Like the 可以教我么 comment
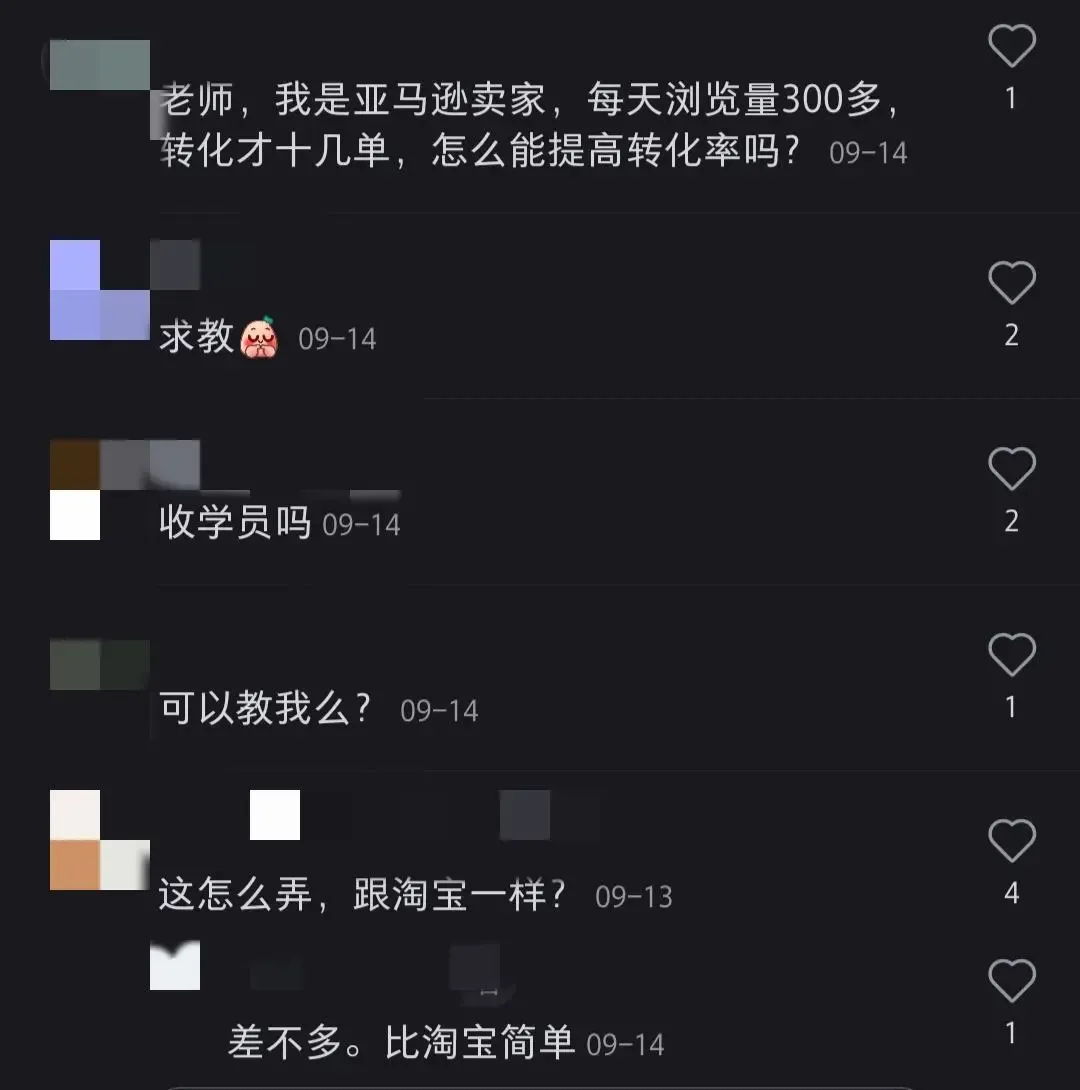Image resolution: width=1080 pixels, height=1090 pixels. pyautogui.click(x=1011, y=656)
